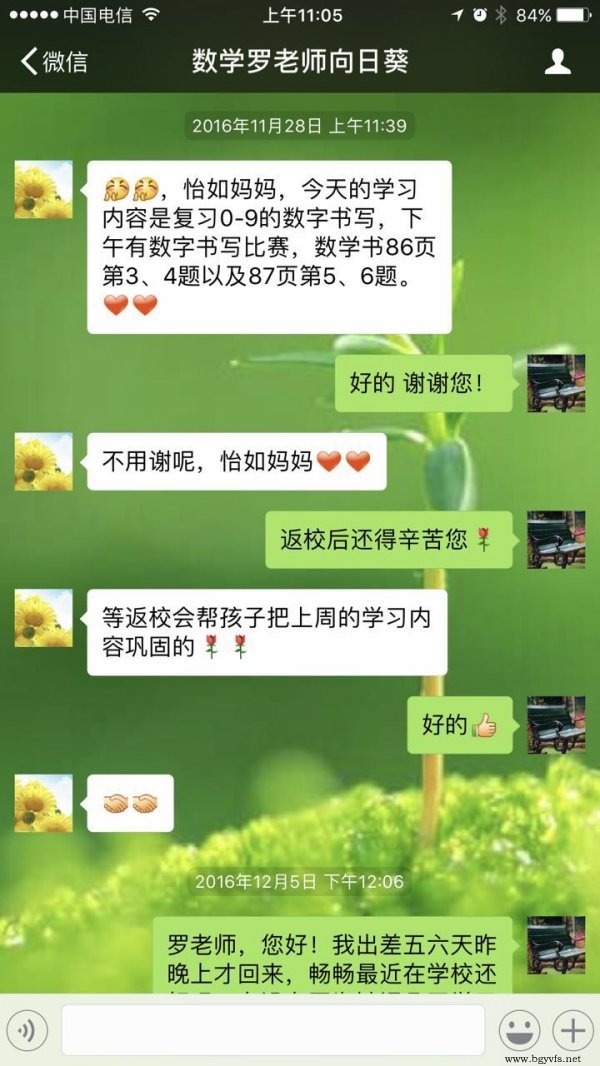
Task: Switch to voice message input
Action: pyautogui.click(x=28, y=1030)
